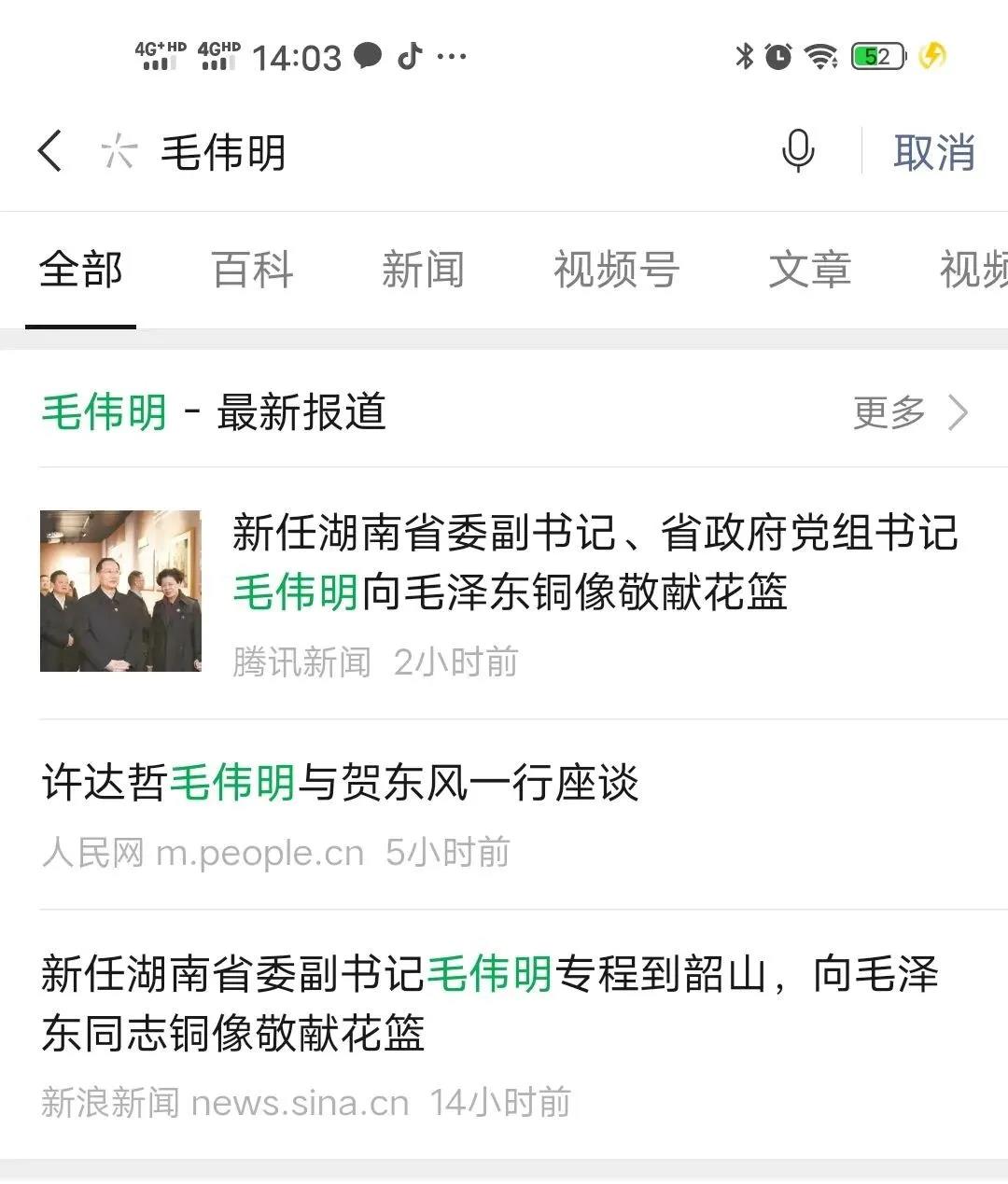Read the 新浪新闻 article about 韶山
1008x1184 pixels.
(490, 1003)
